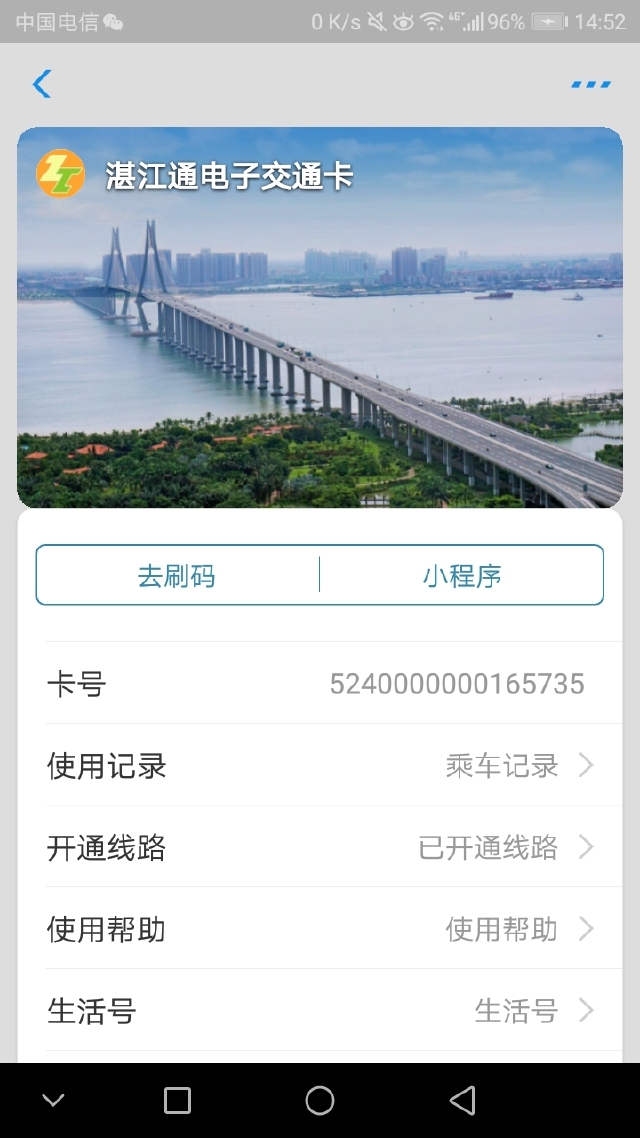
Task: Tap the system home button
Action: coord(320,1101)
